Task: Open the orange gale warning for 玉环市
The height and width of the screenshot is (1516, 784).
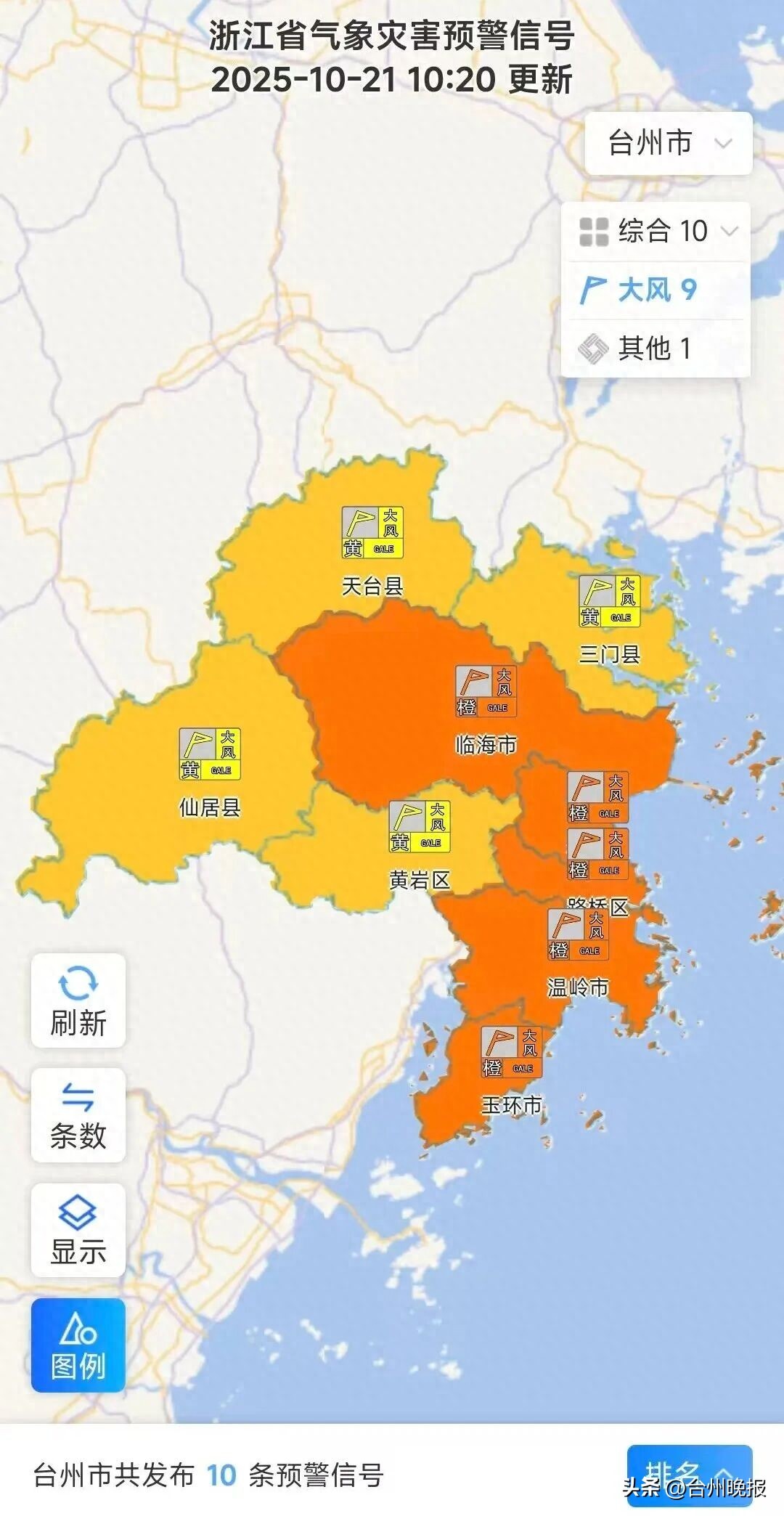Action: point(511,1052)
